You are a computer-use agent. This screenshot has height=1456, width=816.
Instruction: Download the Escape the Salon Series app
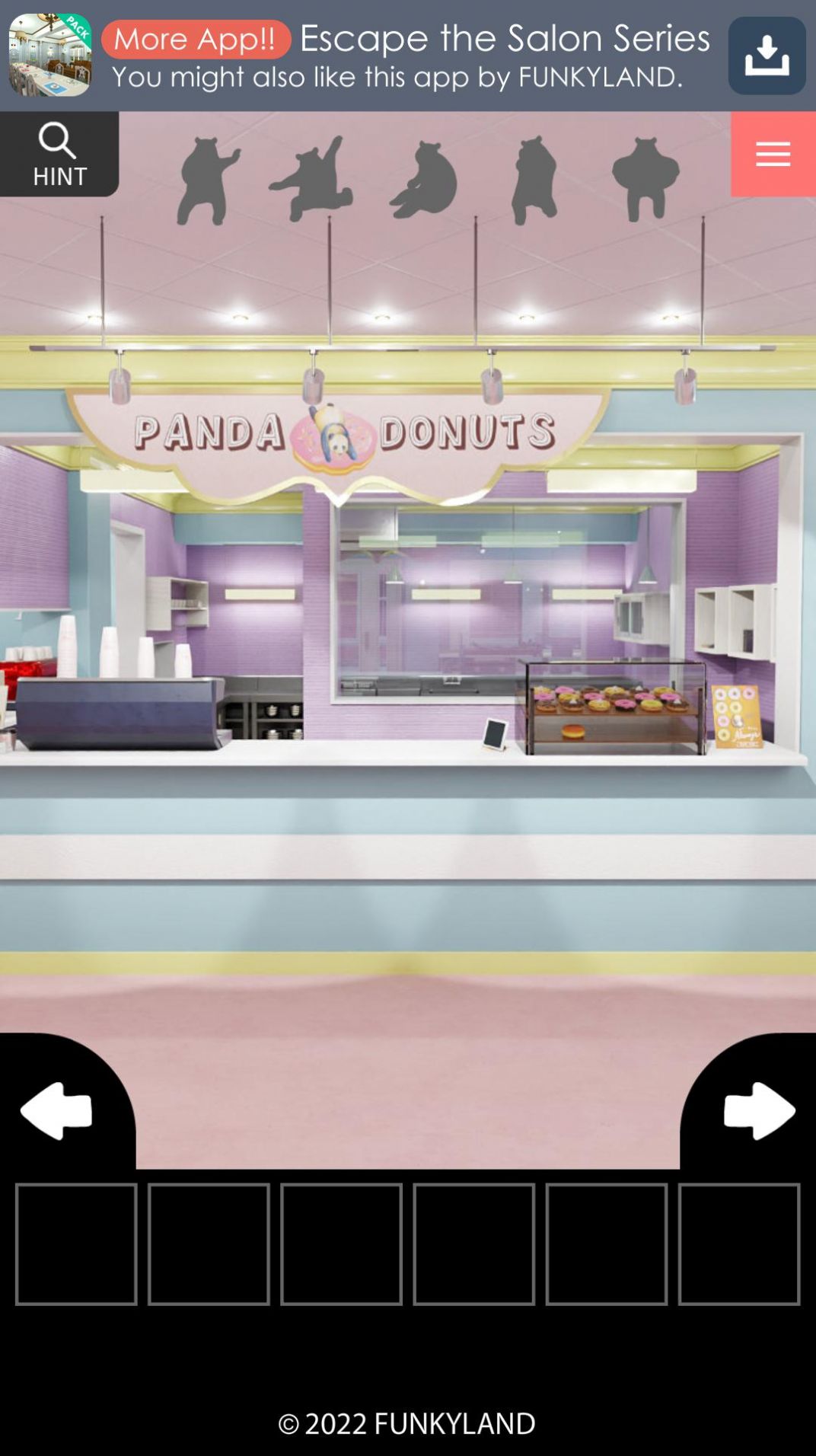[x=766, y=56]
